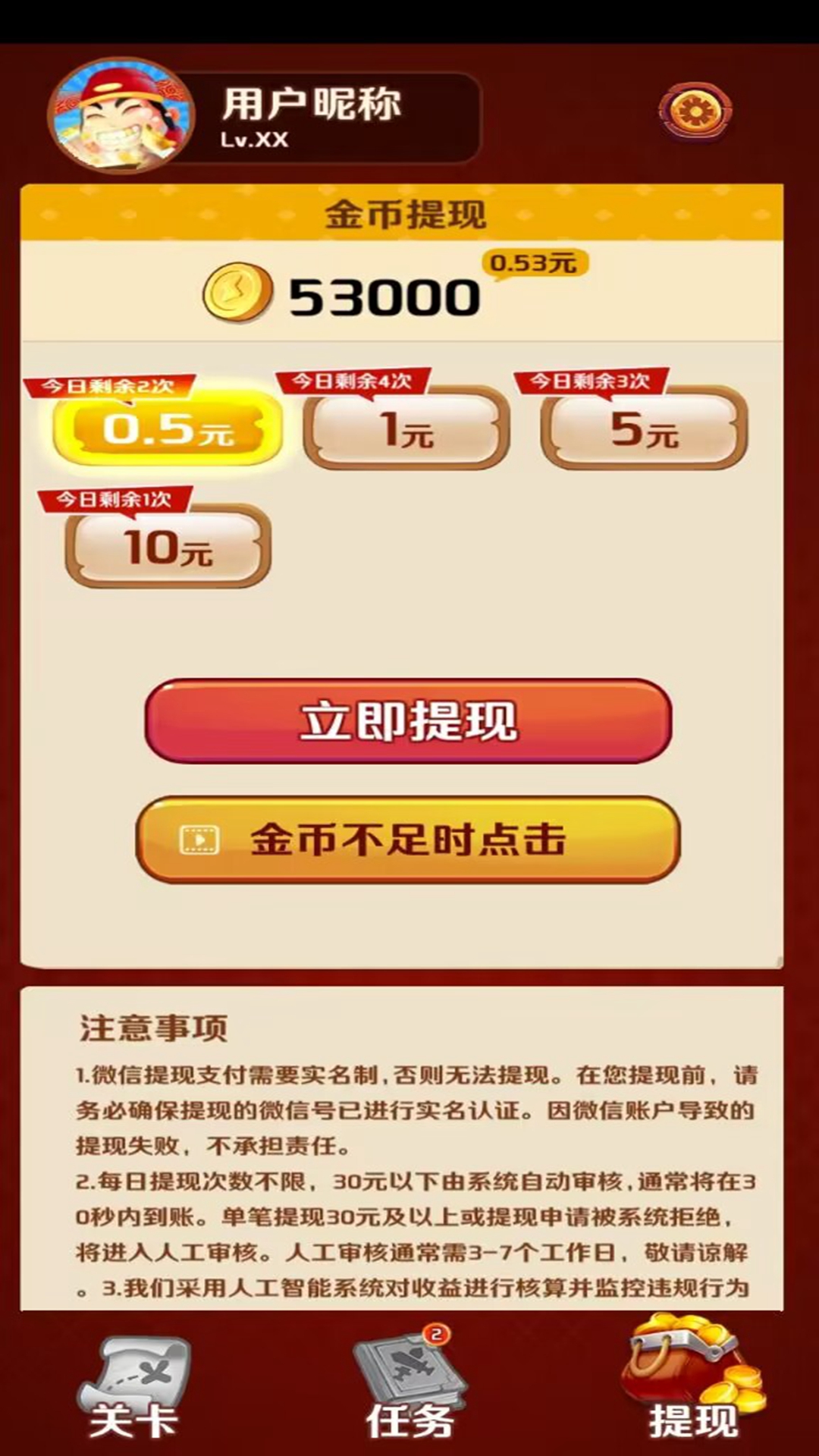Tap 立即提现 to withdraw now
The height and width of the screenshot is (1456, 819).
tap(408, 720)
